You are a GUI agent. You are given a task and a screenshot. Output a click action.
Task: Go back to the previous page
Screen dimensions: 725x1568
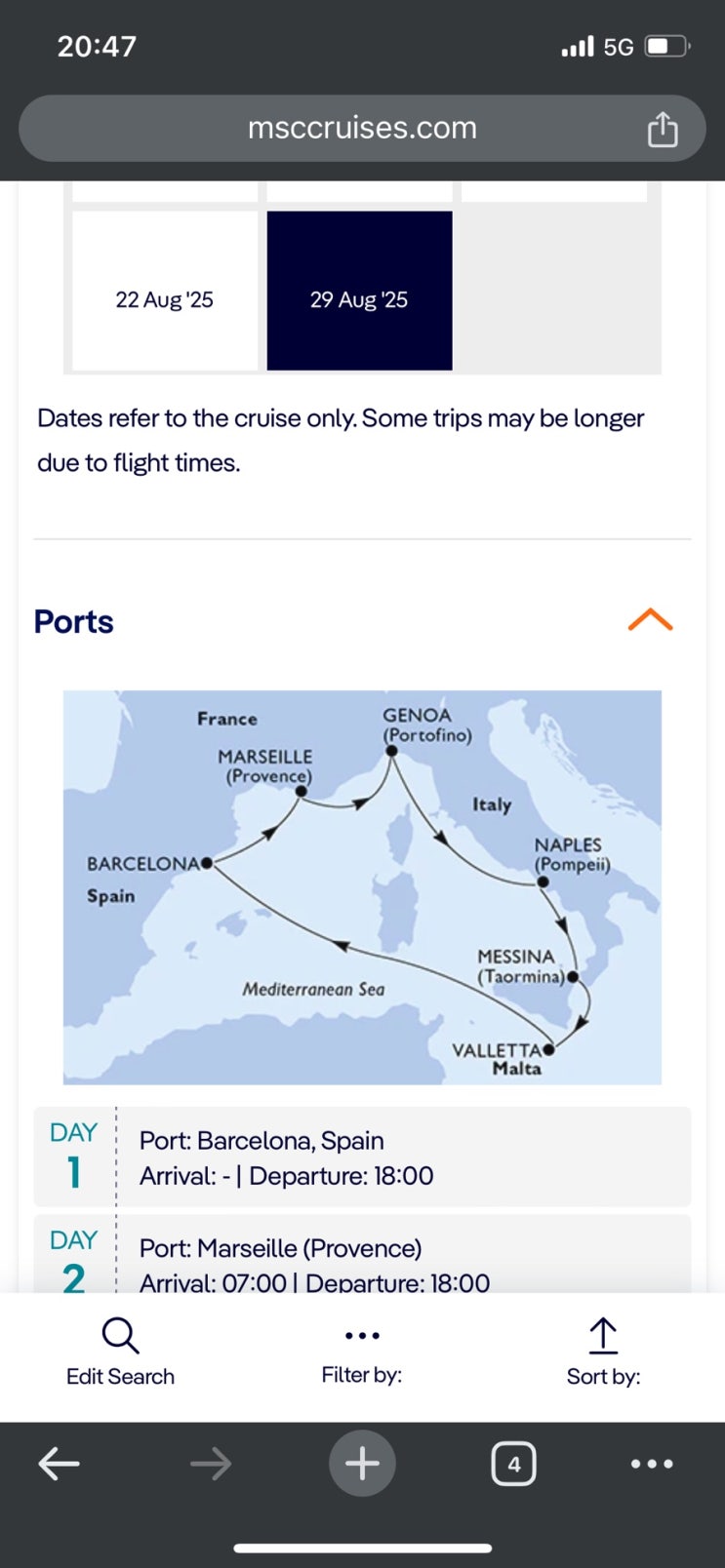click(x=59, y=1464)
